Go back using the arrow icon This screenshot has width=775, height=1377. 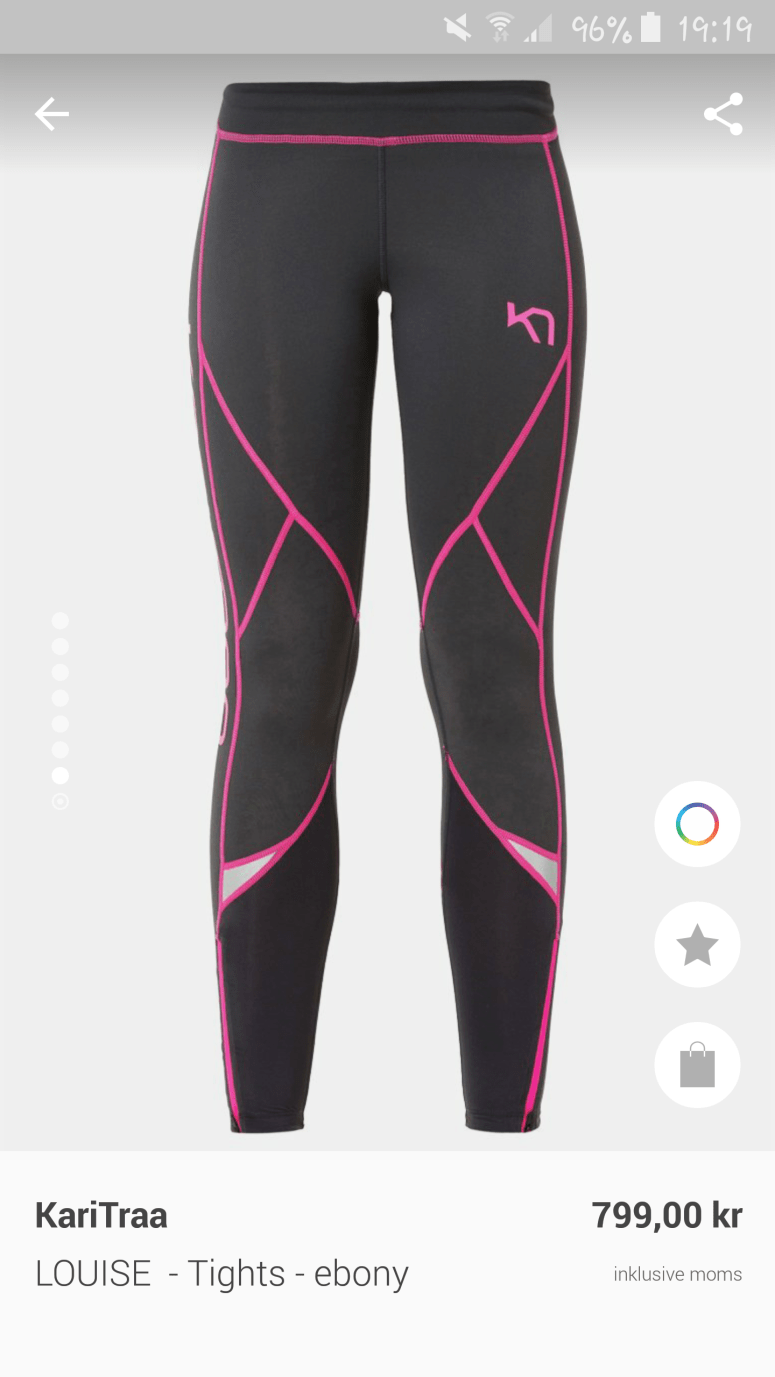[52, 114]
